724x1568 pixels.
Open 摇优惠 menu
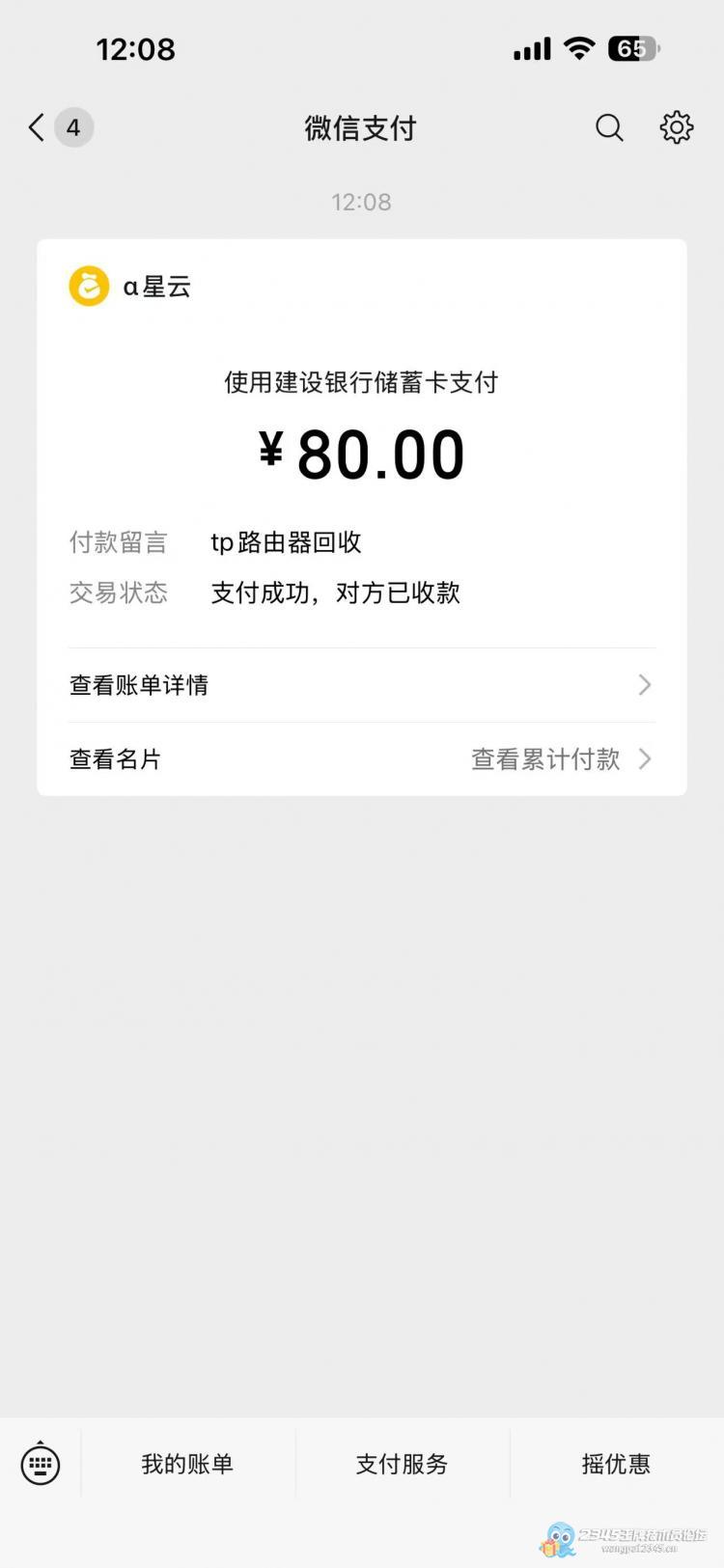click(x=616, y=1465)
